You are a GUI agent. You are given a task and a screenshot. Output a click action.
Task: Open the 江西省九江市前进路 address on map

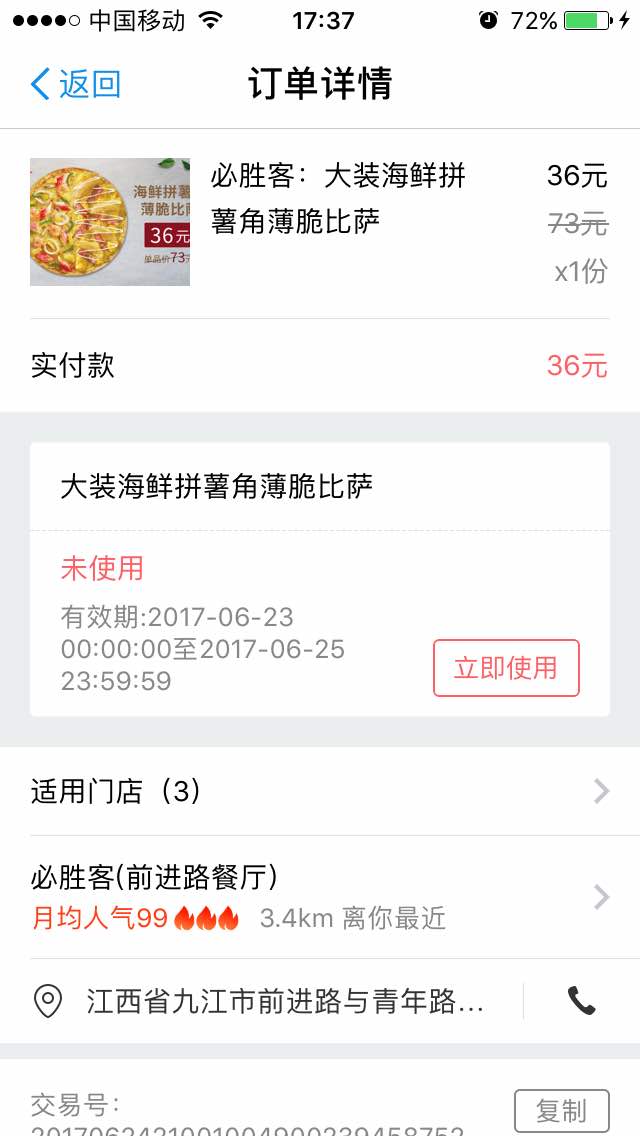coord(270,1001)
